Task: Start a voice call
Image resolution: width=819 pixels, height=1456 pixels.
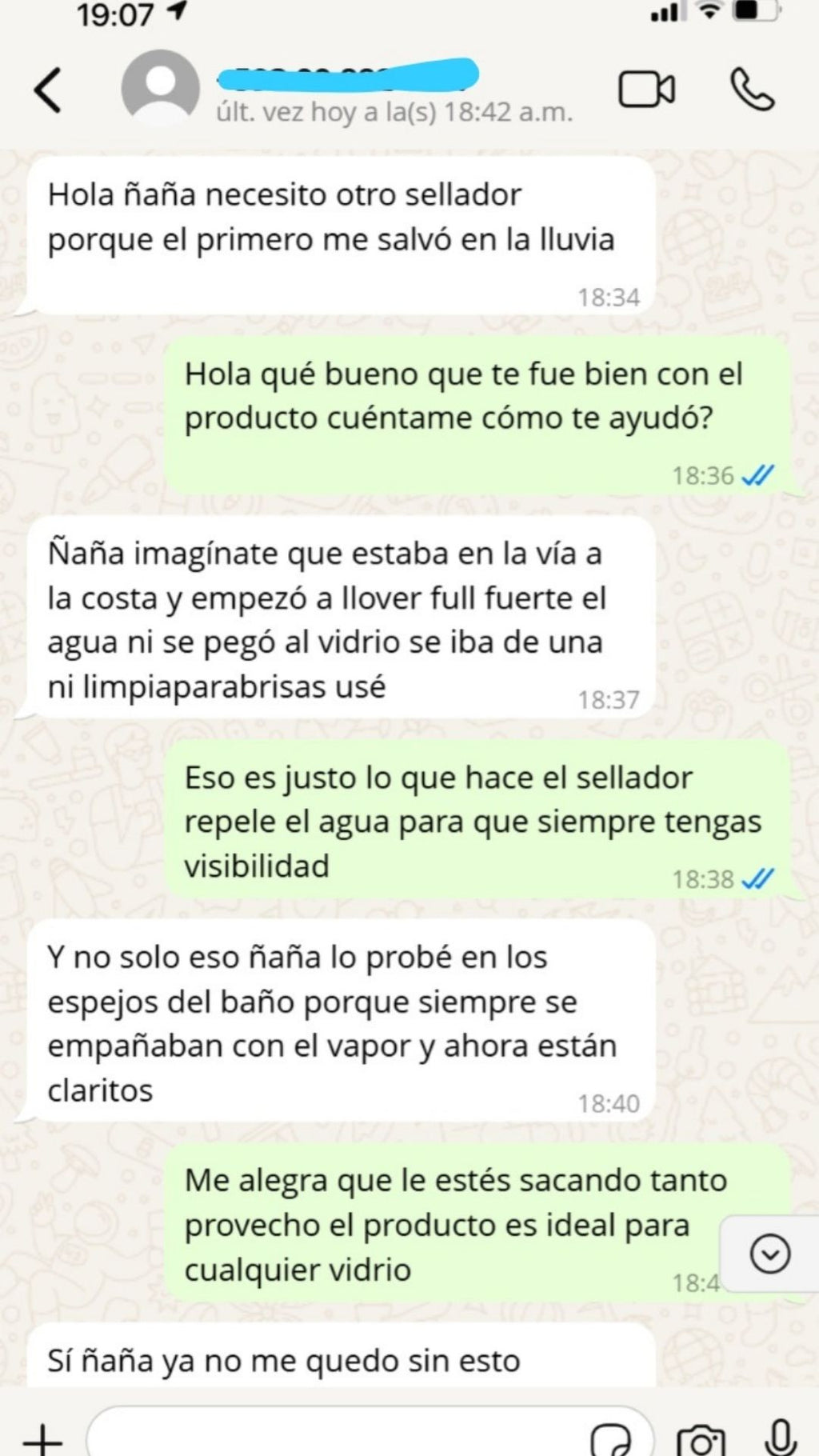Action: click(x=752, y=89)
